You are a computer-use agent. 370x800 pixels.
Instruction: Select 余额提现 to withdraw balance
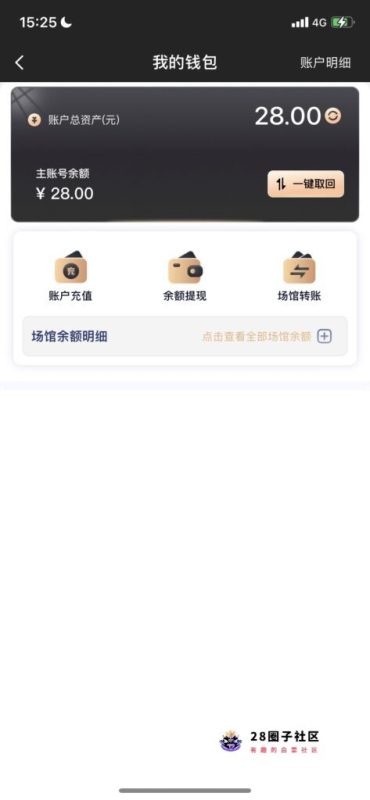point(185,276)
